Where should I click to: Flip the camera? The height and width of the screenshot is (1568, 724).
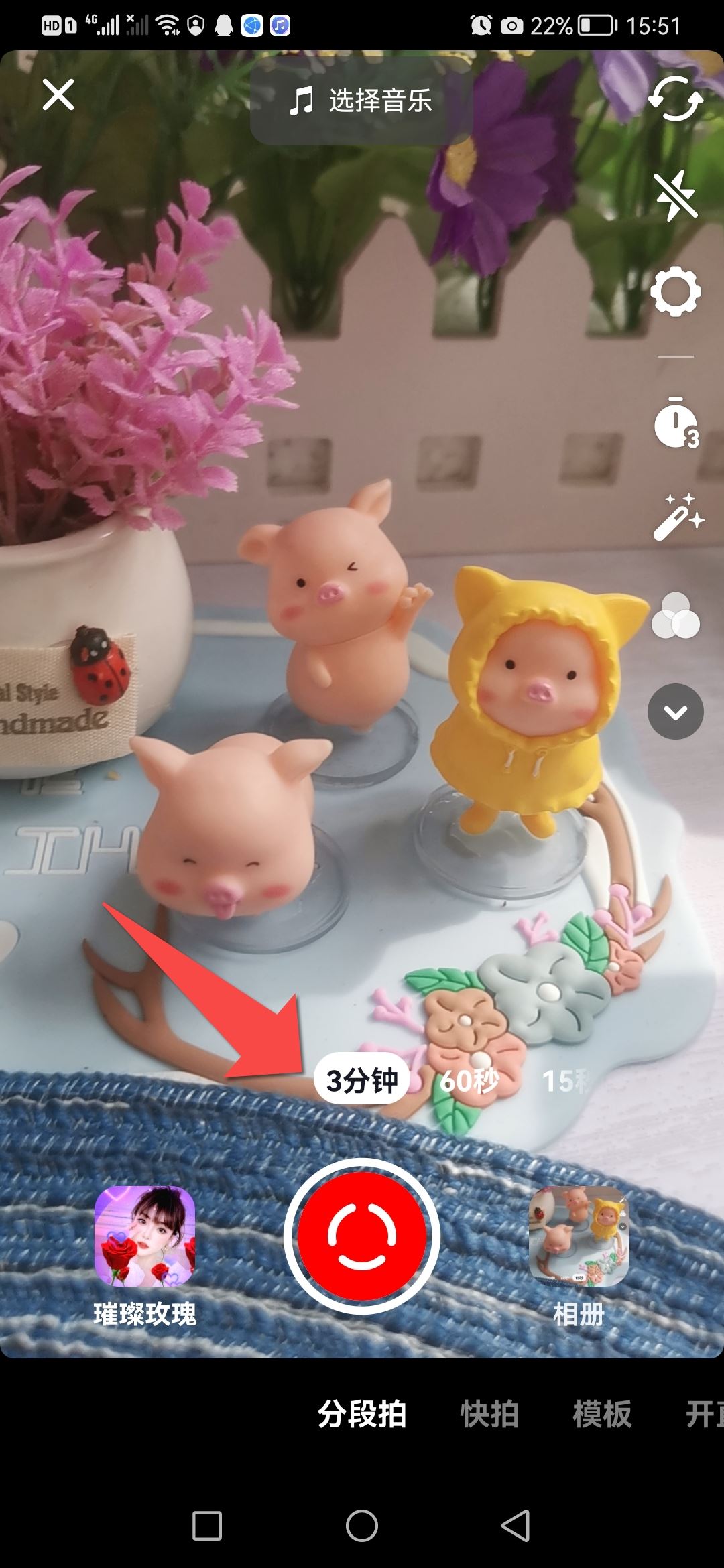[x=675, y=99]
